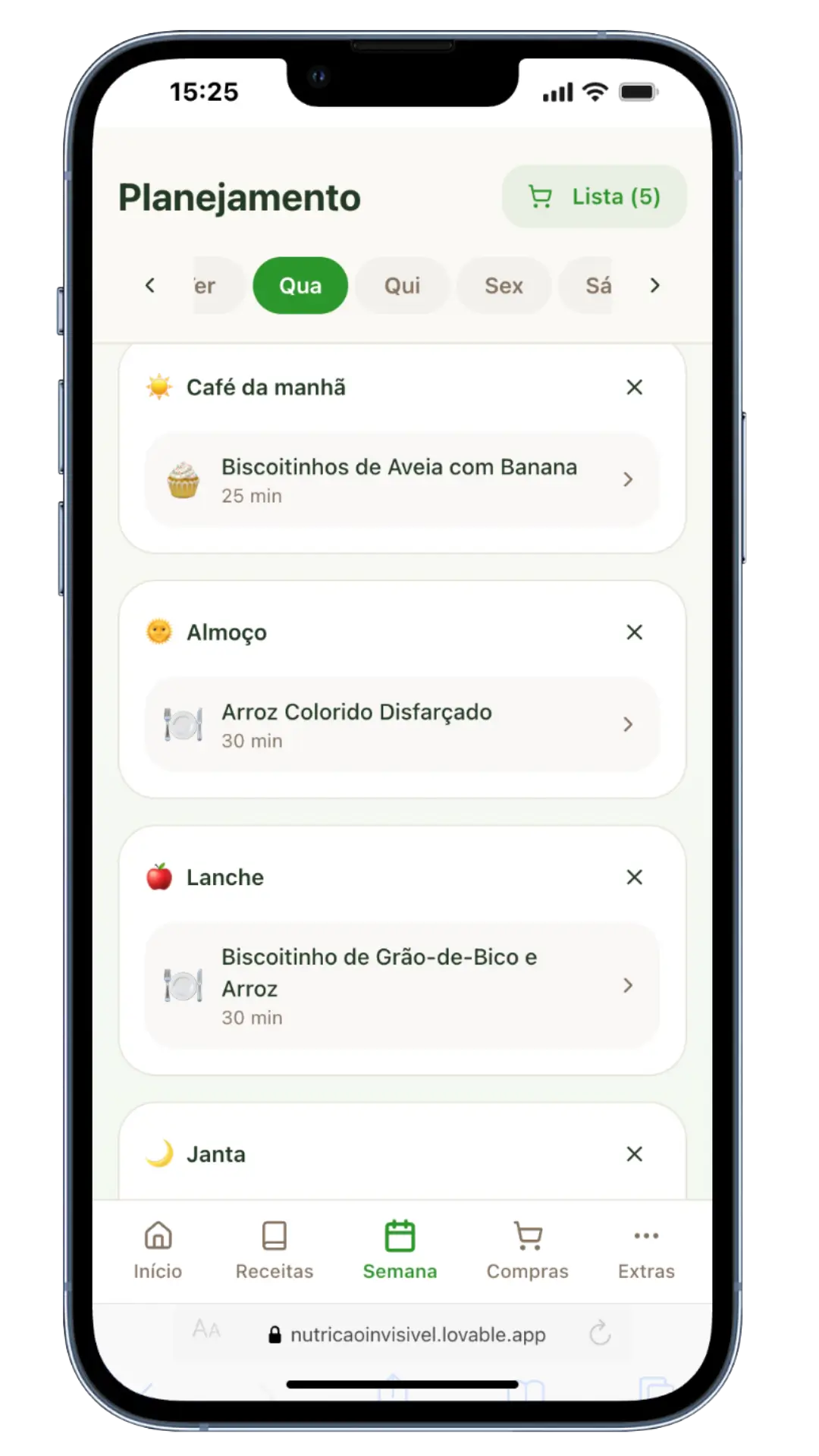Go to the Início tab
This screenshot has height=1456, width=819.
pos(158,1251)
